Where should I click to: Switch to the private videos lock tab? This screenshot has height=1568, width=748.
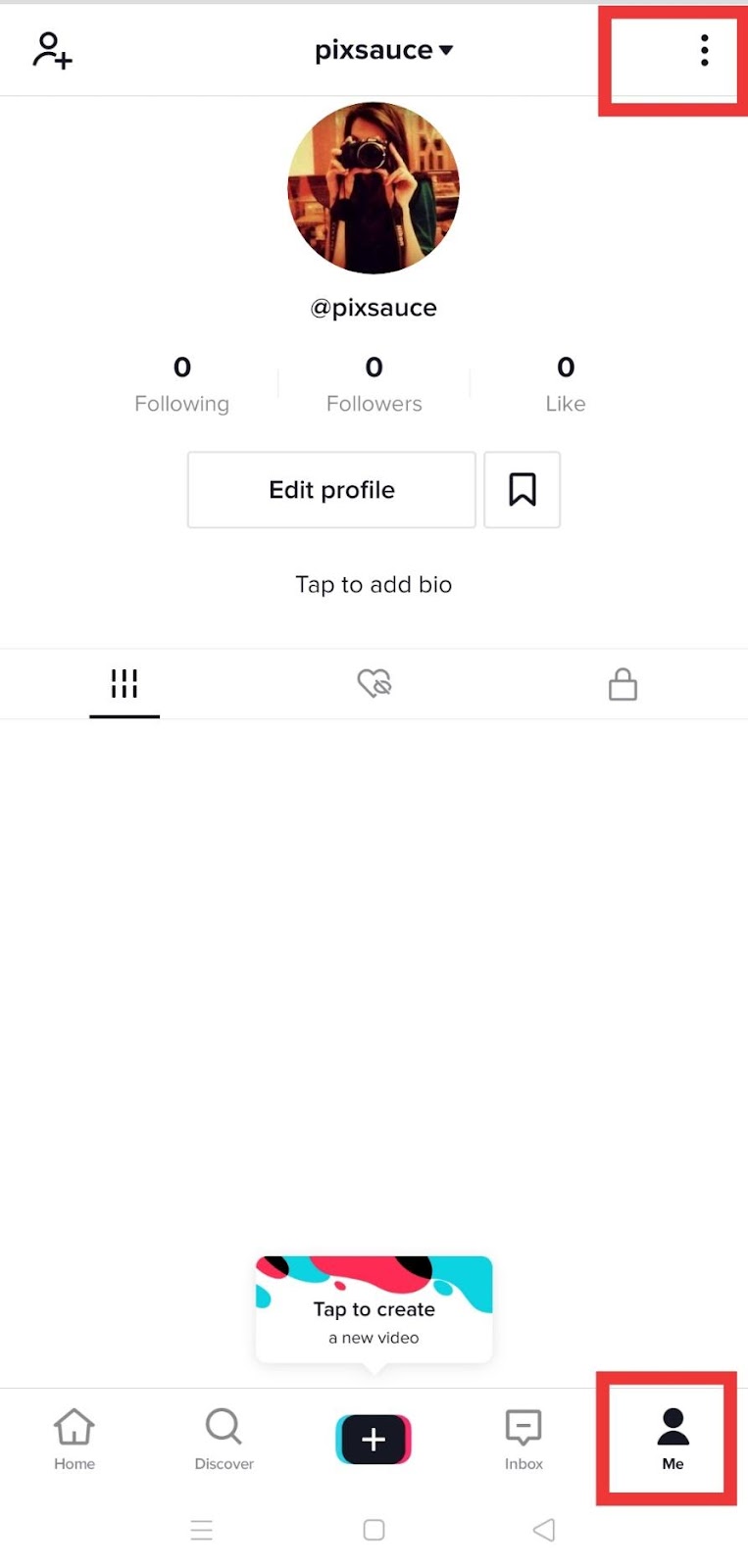(x=623, y=684)
